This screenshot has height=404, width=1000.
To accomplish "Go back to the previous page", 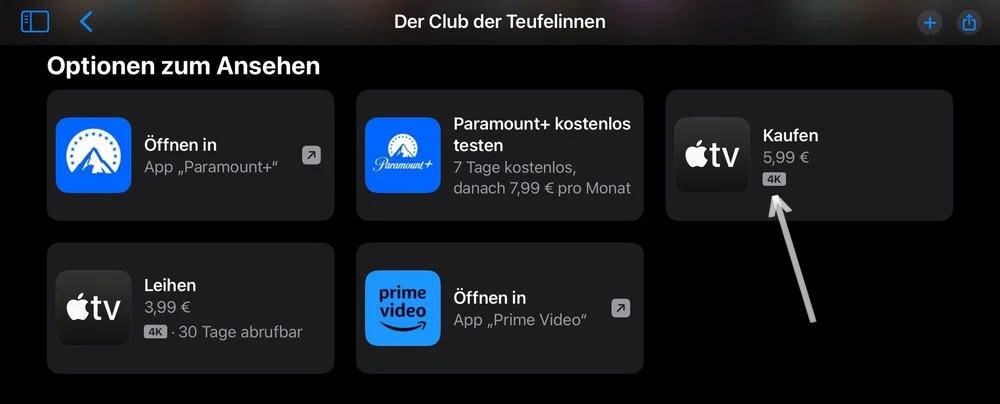I will pyautogui.click(x=86, y=21).
